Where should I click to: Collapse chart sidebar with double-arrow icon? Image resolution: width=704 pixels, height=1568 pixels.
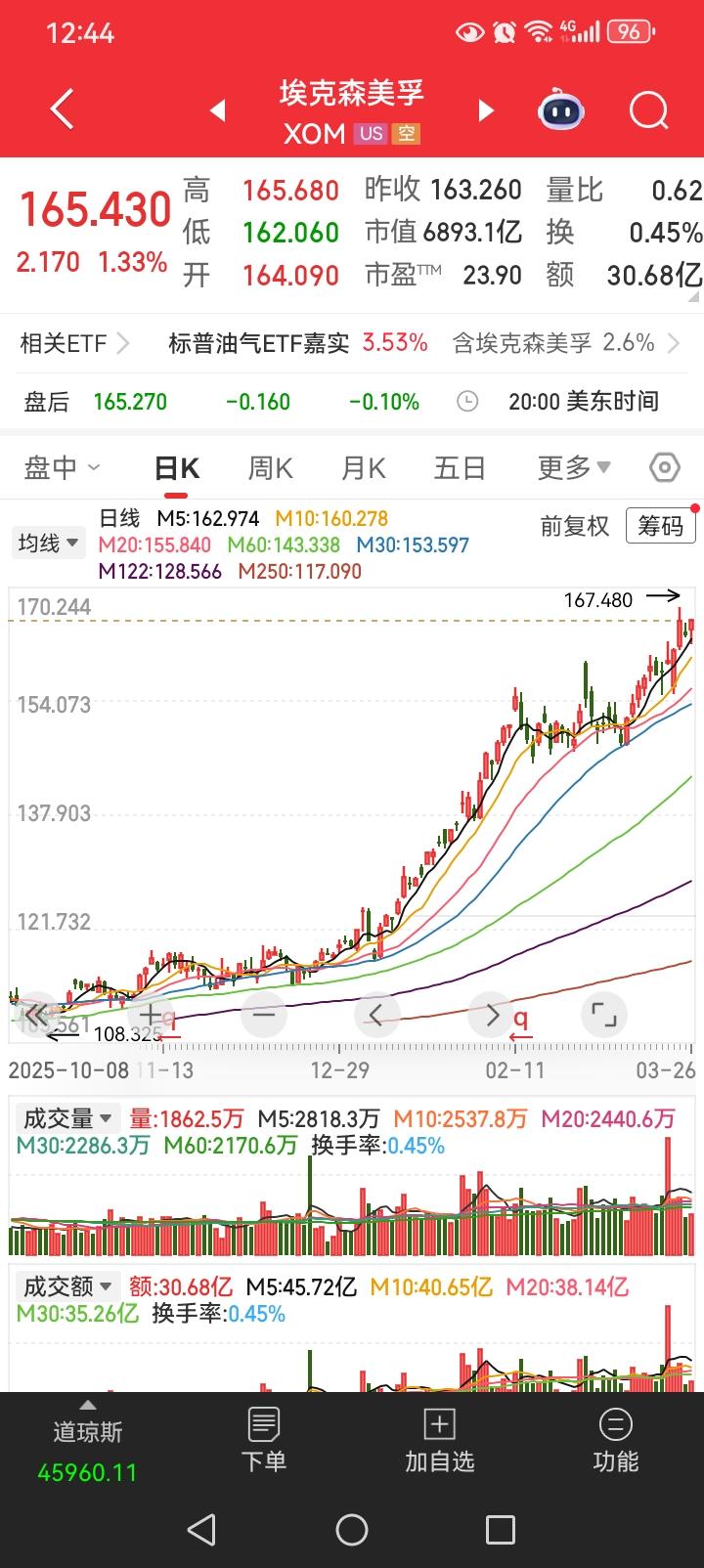[36, 1015]
